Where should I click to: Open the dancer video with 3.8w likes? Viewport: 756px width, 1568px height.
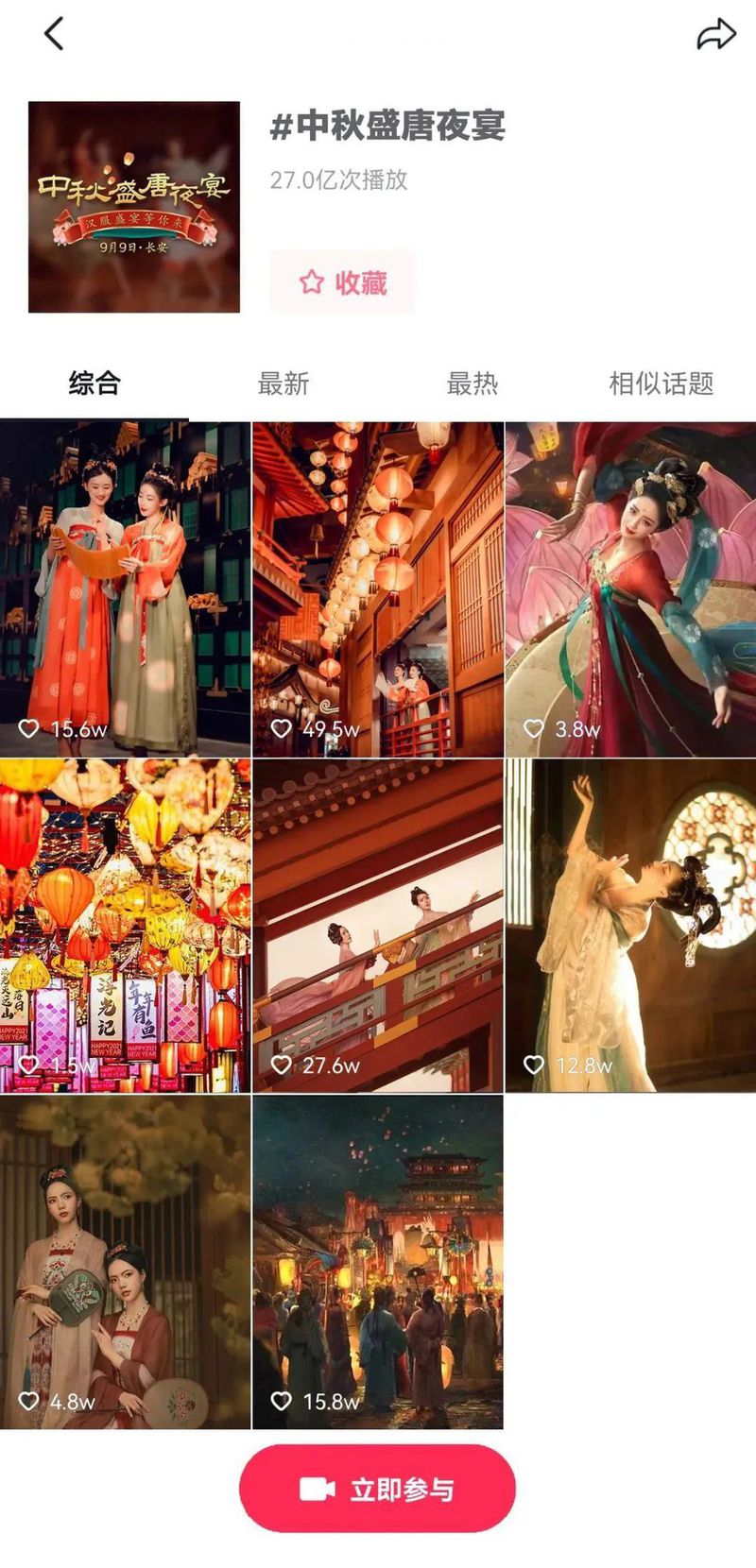630,589
